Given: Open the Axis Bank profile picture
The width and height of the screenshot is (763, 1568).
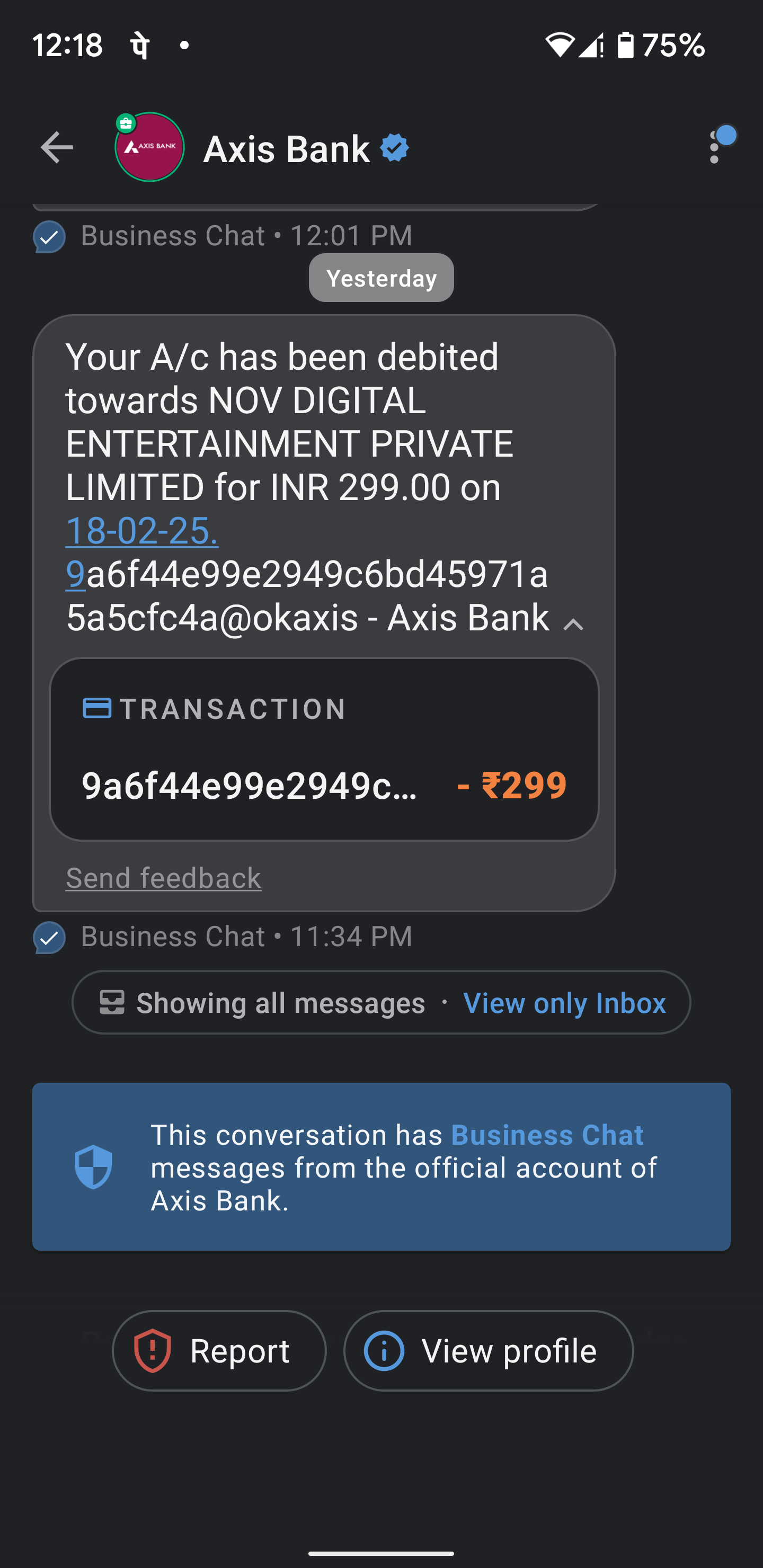Looking at the screenshot, I should tap(149, 147).
